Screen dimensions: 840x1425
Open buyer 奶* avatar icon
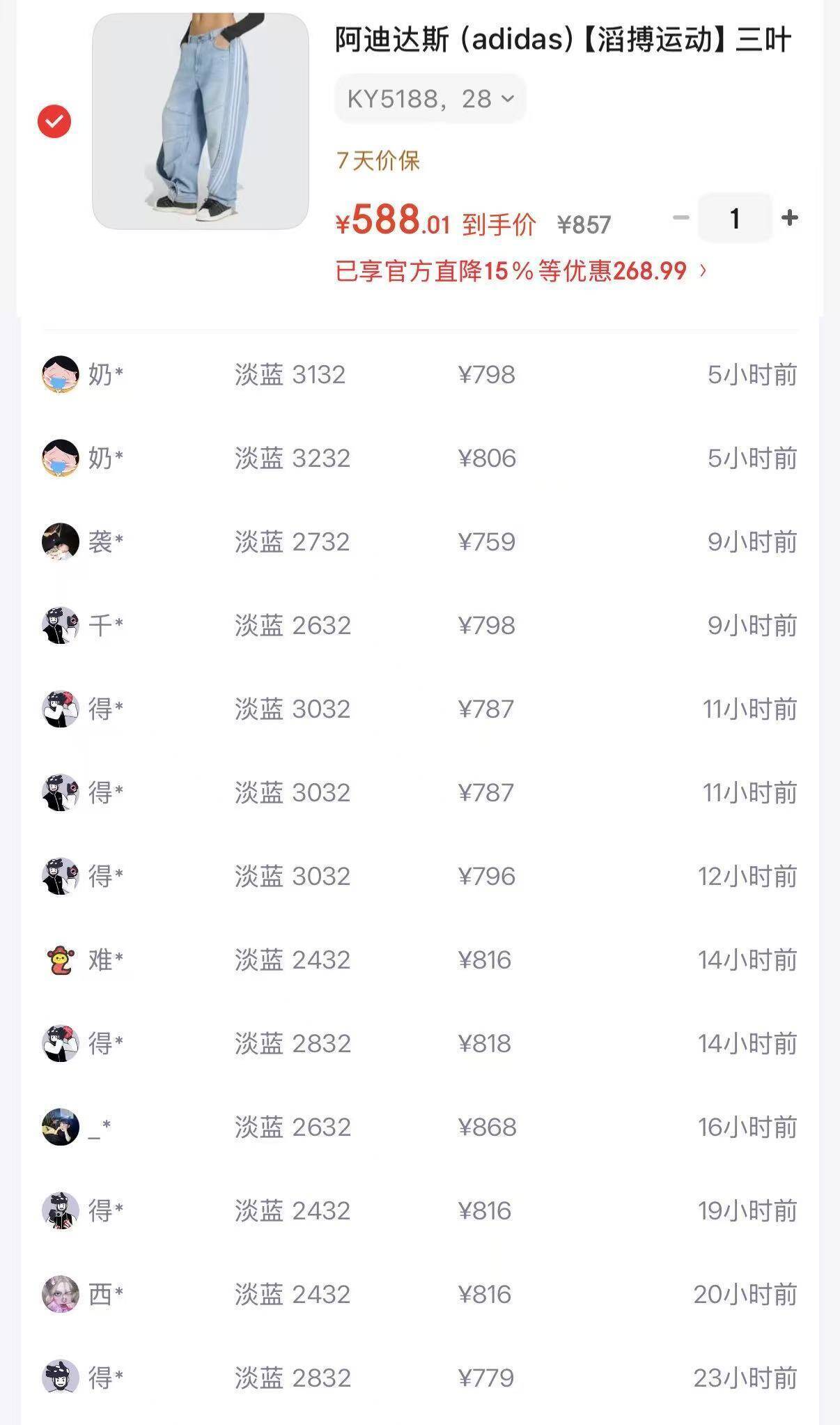(x=61, y=374)
